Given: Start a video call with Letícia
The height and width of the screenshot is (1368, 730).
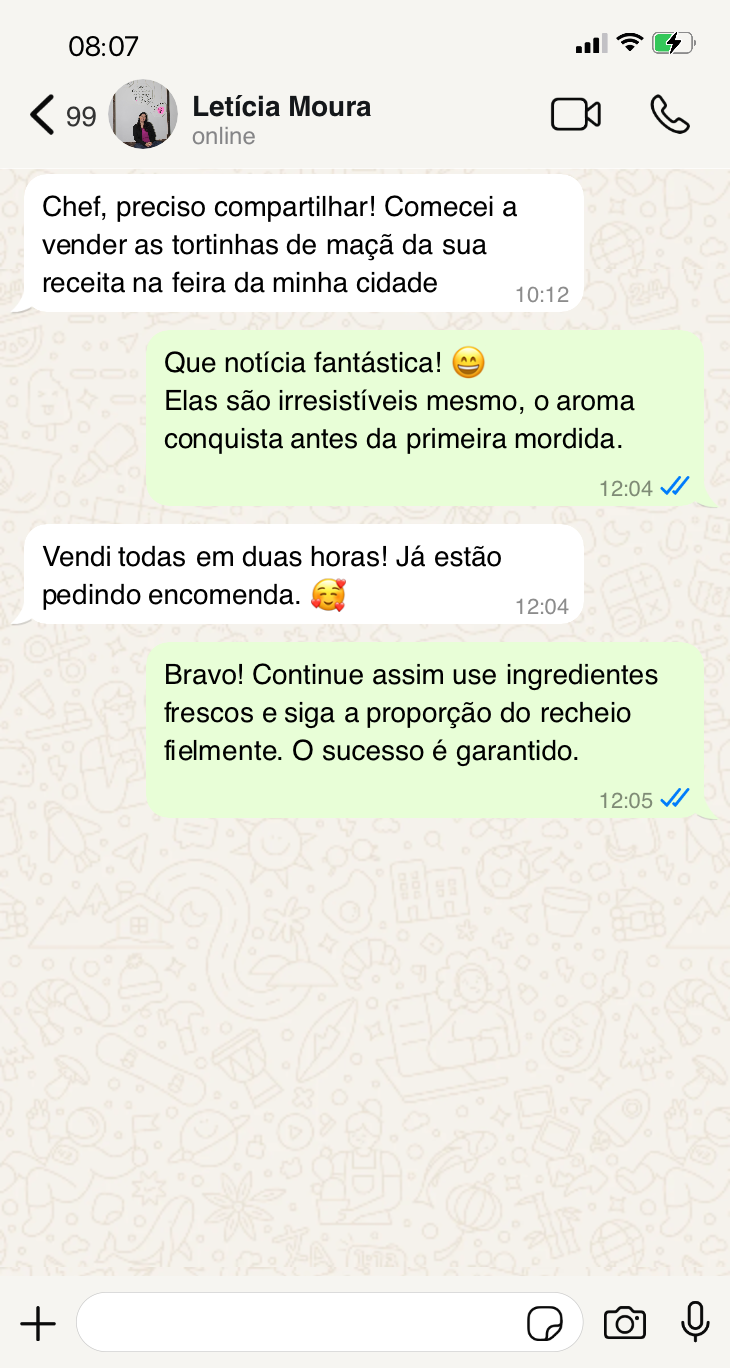Looking at the screenshot, I should (576, 115).
